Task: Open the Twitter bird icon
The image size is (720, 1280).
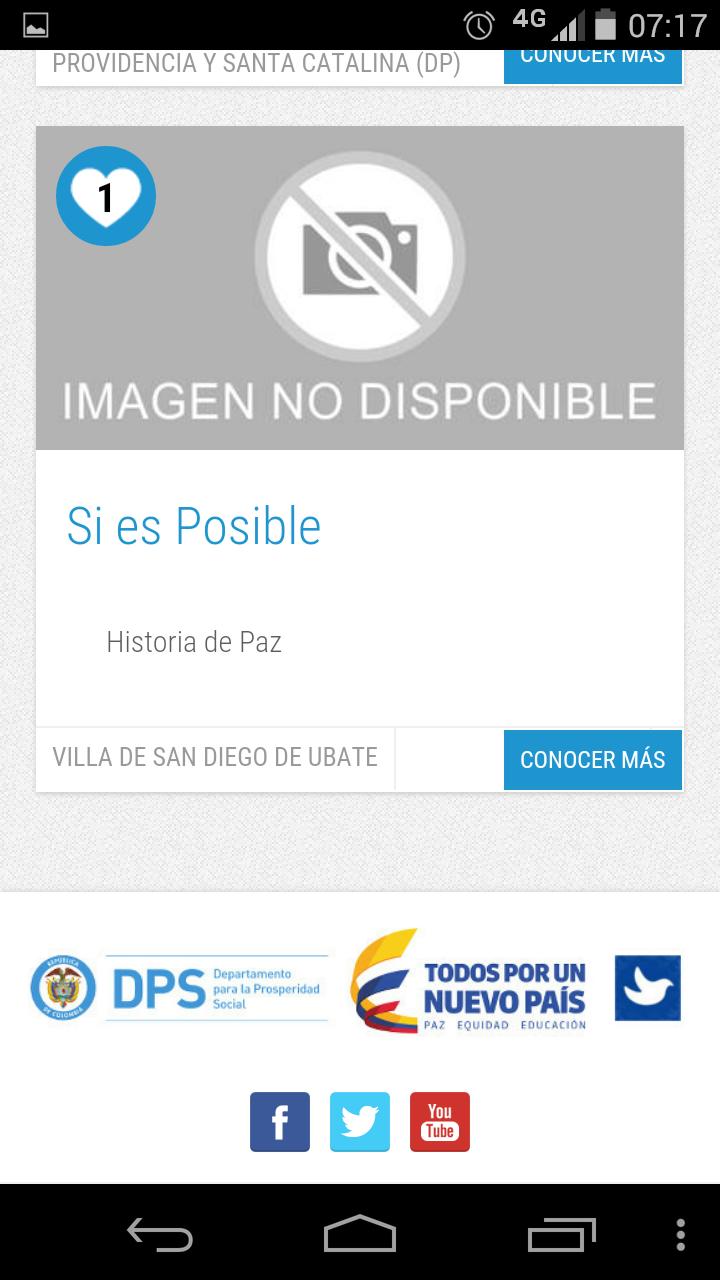Action: pos(359,1121)
